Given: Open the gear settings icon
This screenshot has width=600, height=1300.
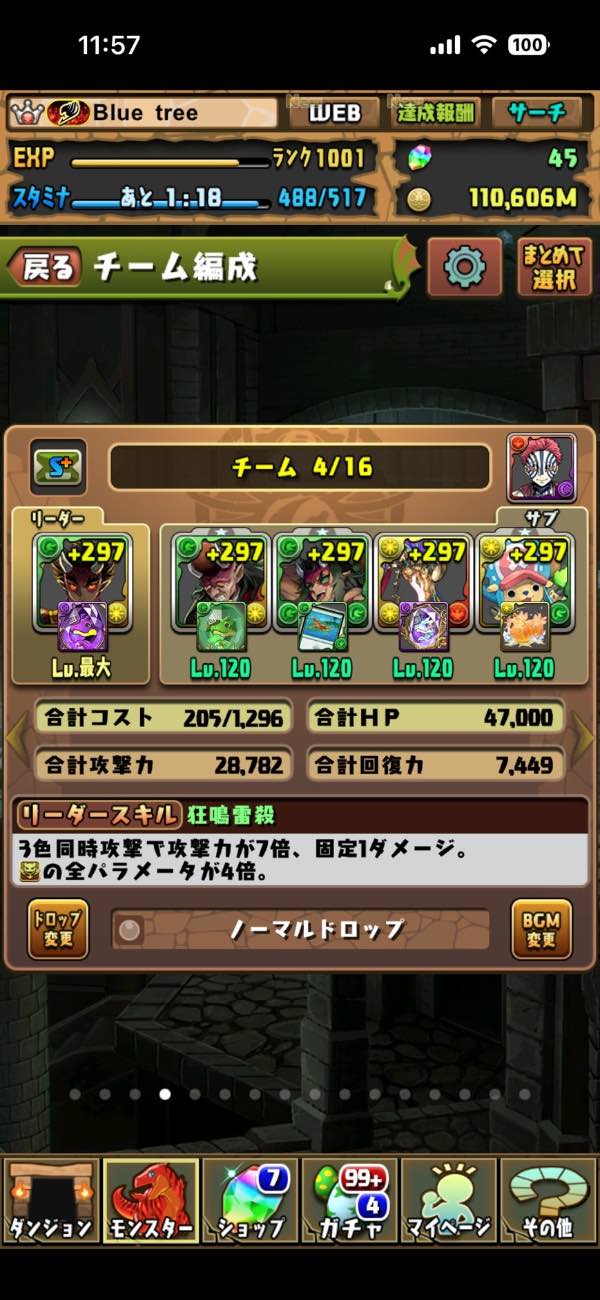Looking at the screenshot, I should point(464,267).
